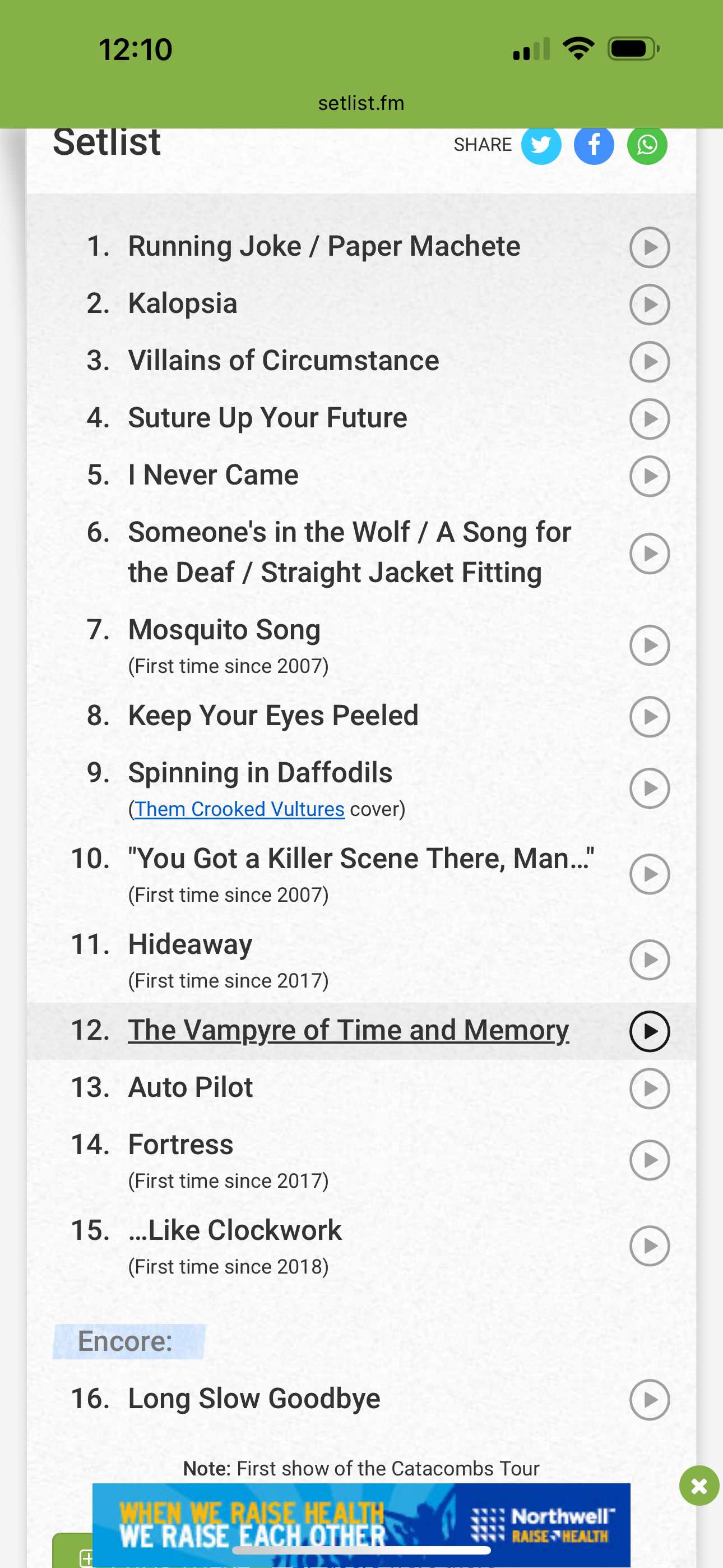The width and height of the screenshot is (723, 1568).
Task: Play The Vampyre of Time and Memory
Action: [649, 1032]
